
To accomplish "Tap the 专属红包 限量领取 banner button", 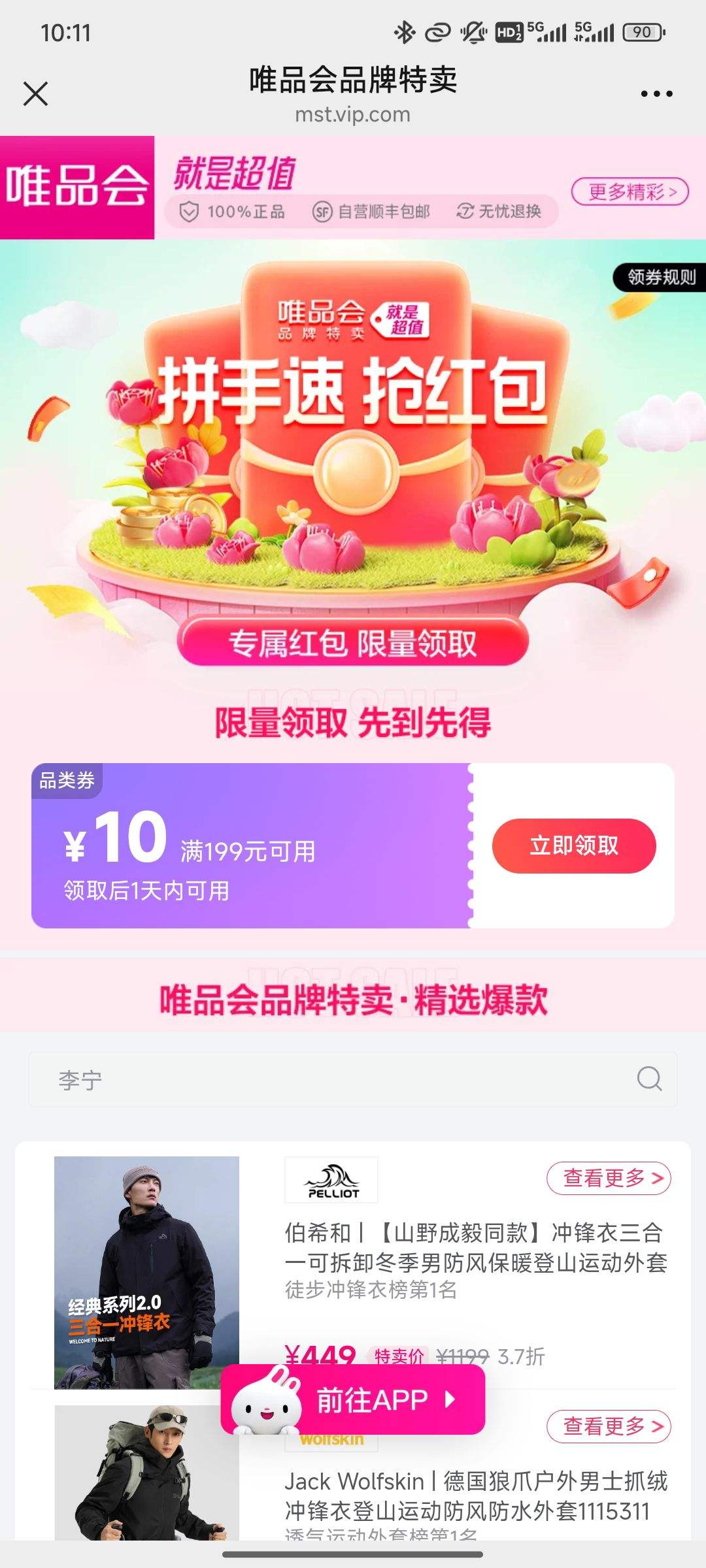I will 353,644.
